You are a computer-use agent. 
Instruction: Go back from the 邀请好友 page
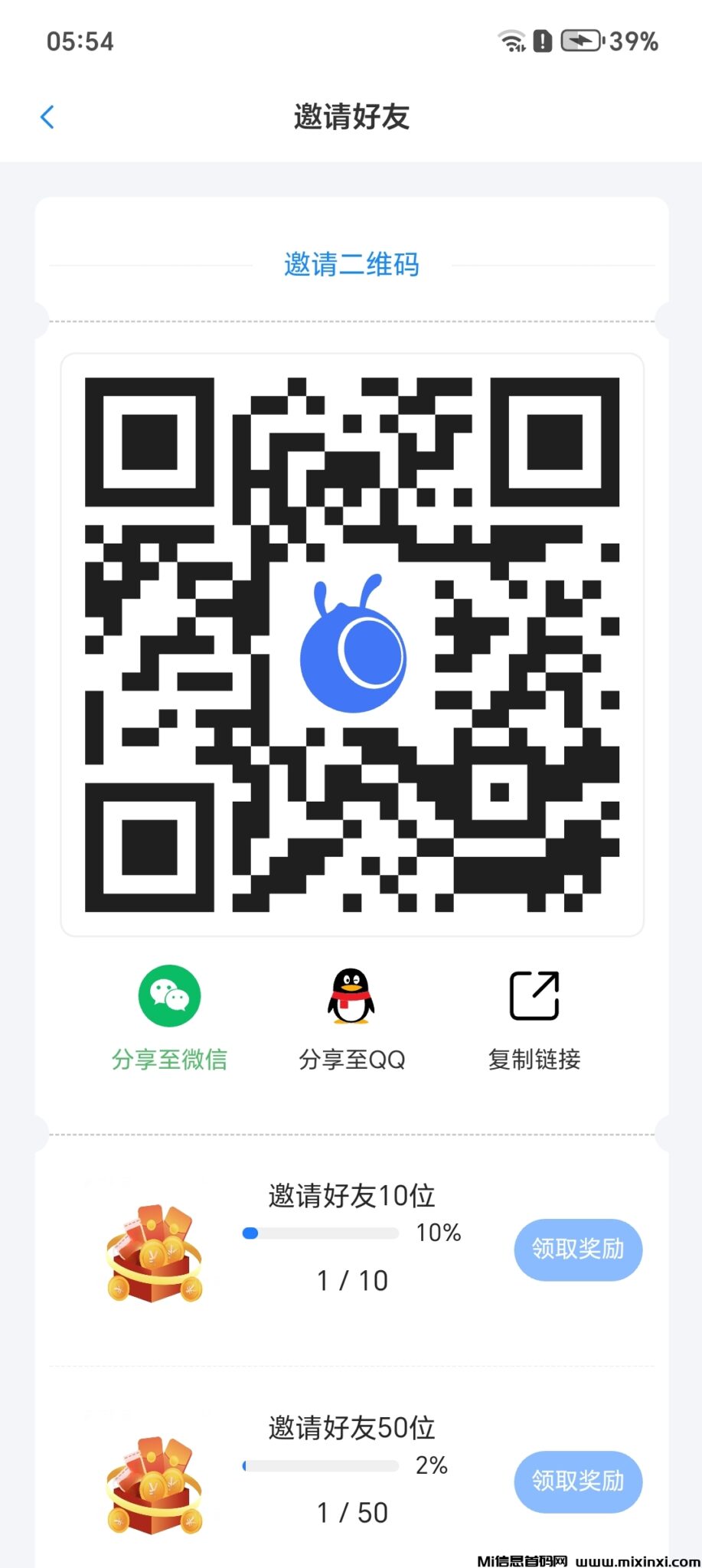[47, 117]
